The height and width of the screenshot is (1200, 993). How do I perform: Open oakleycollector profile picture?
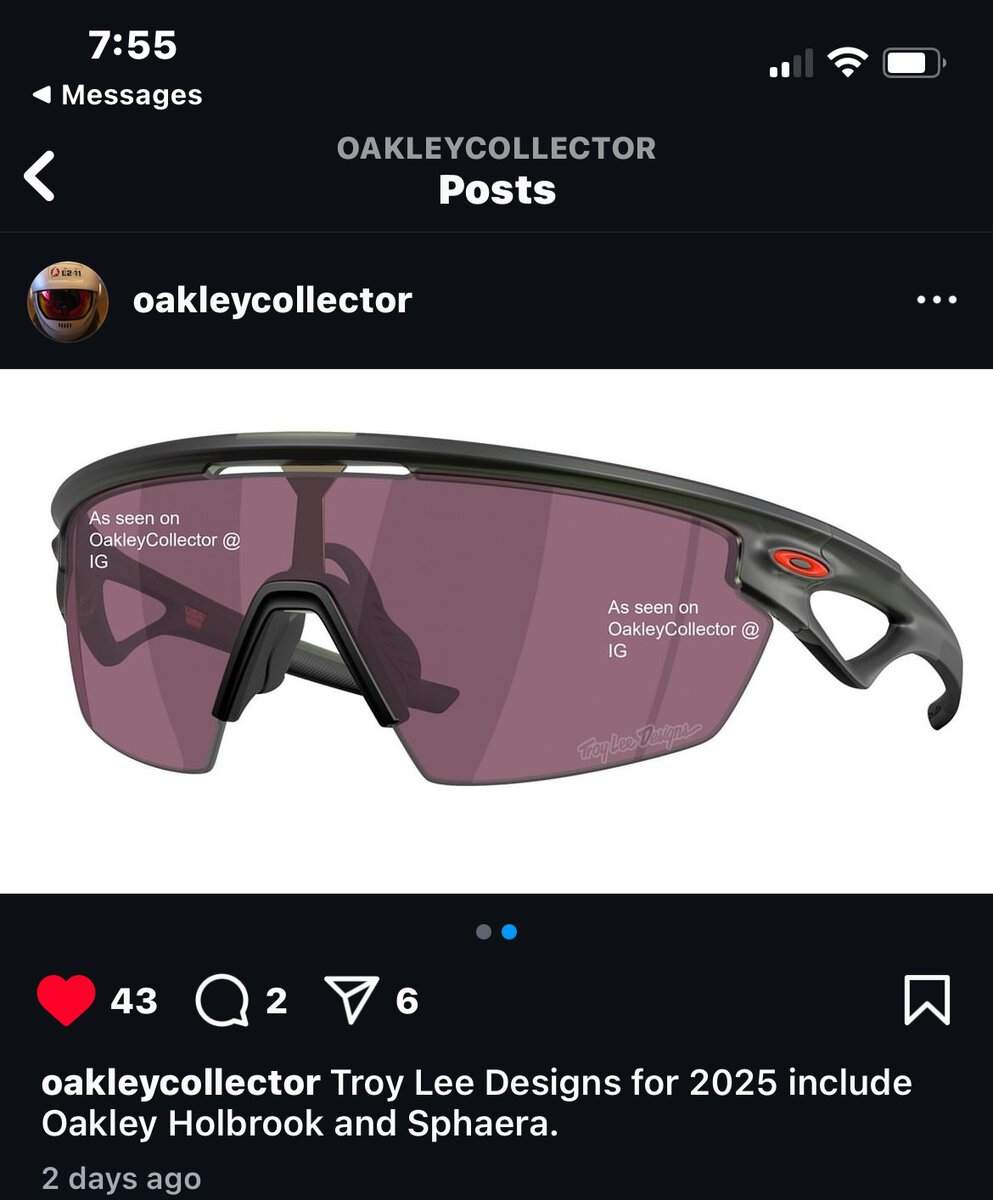point(67,301)
